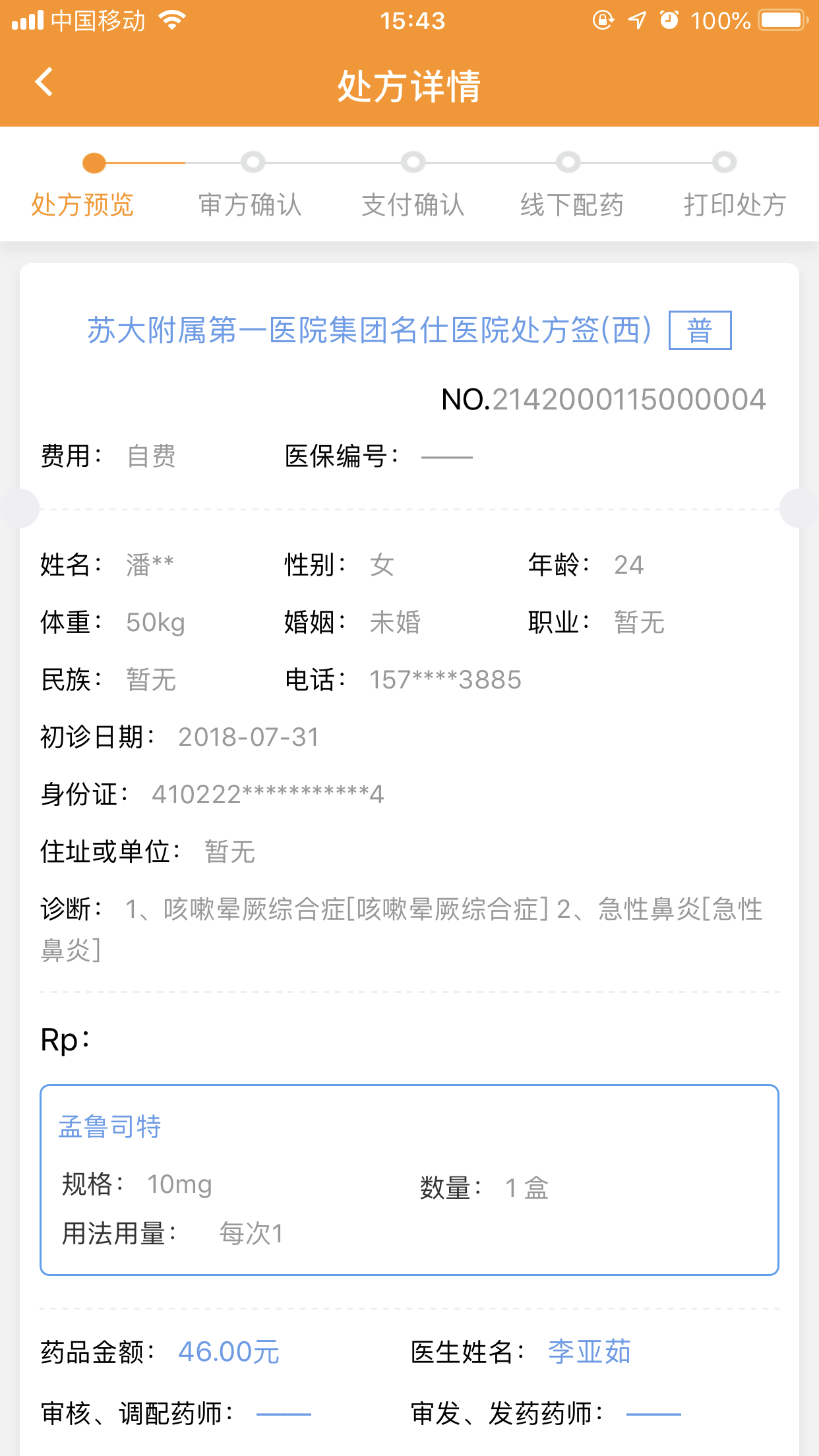Image resolution: width=819 pixels, height=1456 pixels.
Task: Tap the masked phone number 157****3885
Action: (x=444, y=679)
